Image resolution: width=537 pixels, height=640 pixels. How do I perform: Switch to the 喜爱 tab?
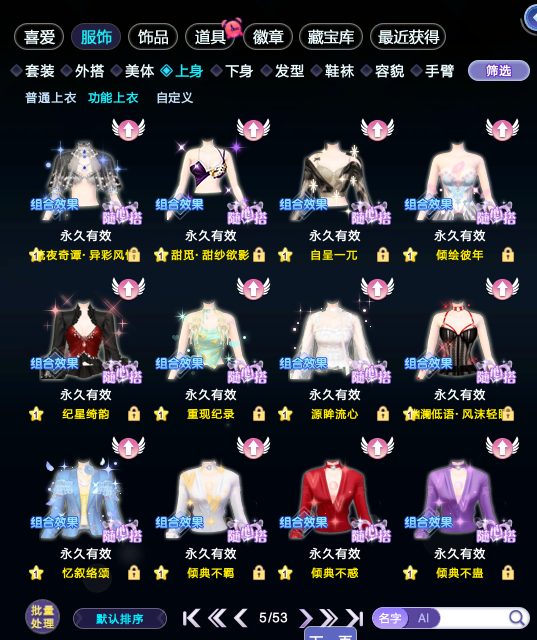[x=39, y=37]
